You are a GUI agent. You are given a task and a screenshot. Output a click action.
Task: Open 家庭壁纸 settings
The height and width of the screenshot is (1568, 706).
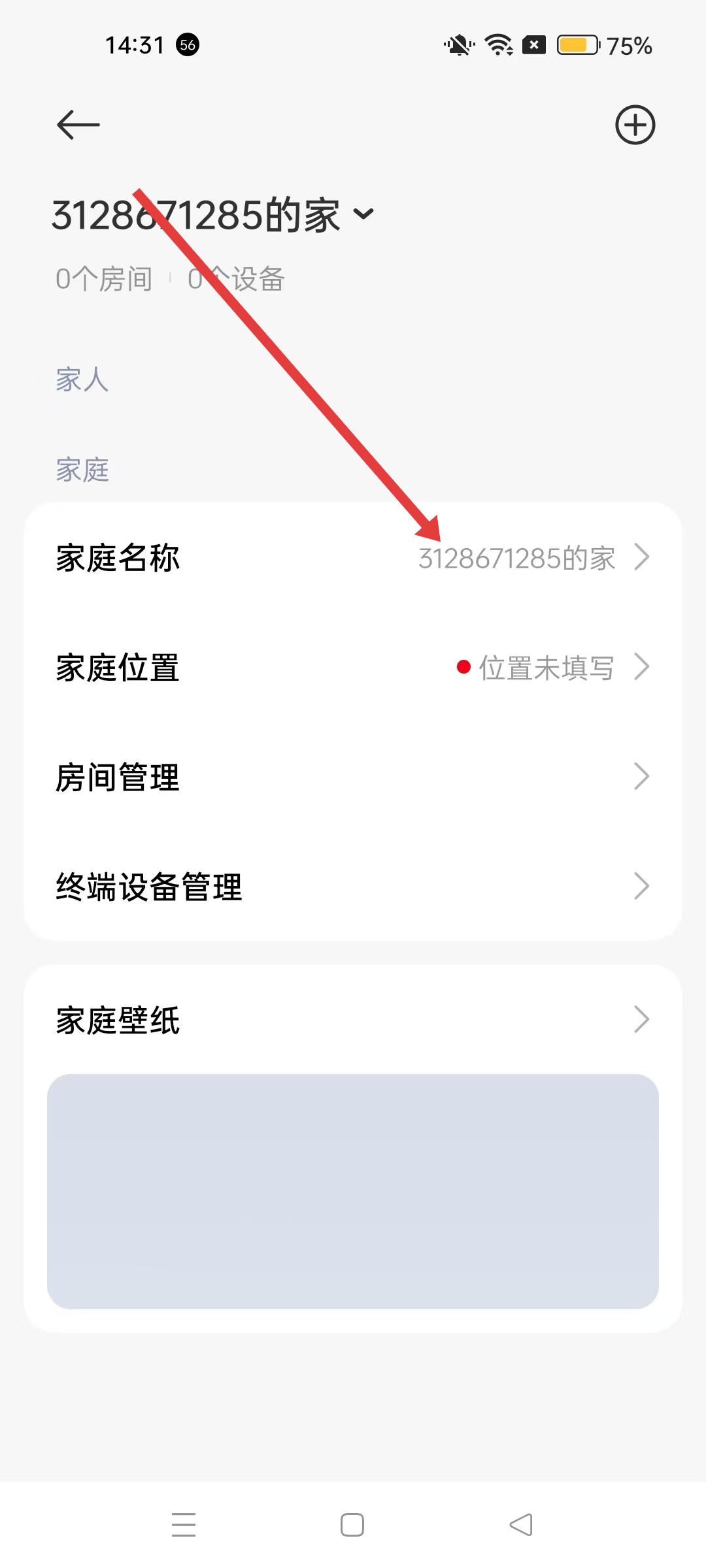click(353, 1020)
